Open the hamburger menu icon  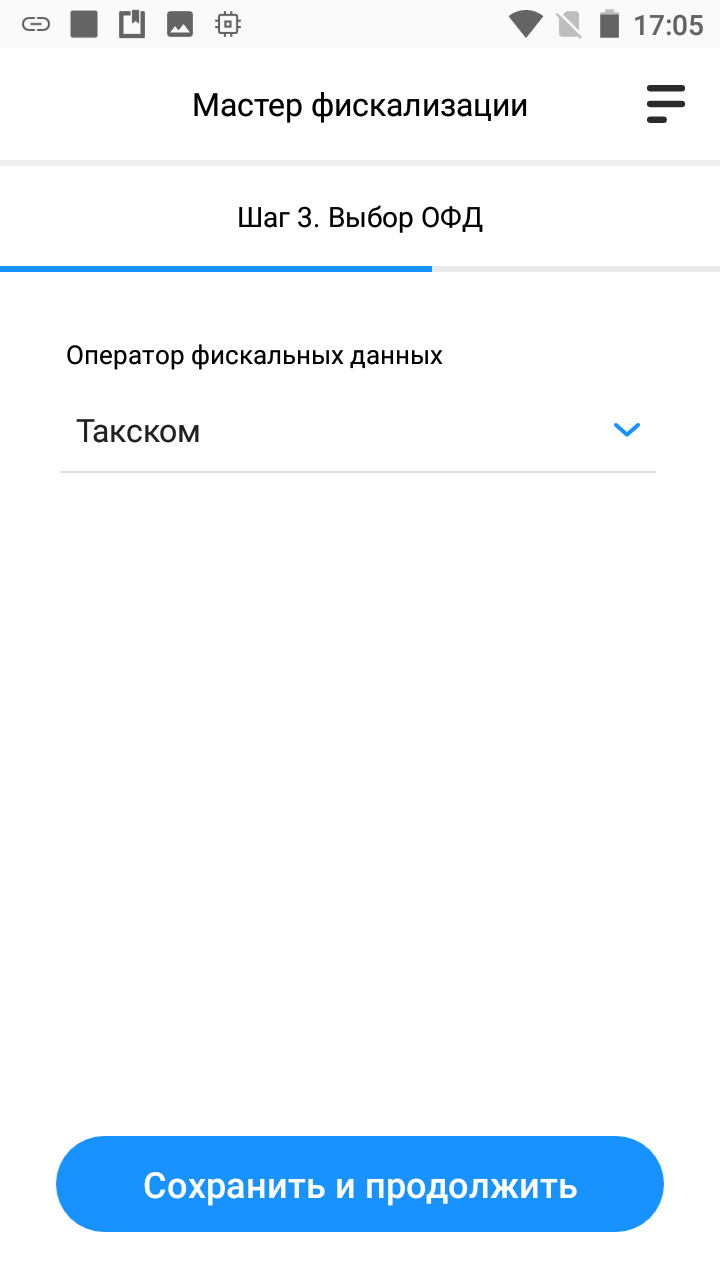tap(665, 104)
